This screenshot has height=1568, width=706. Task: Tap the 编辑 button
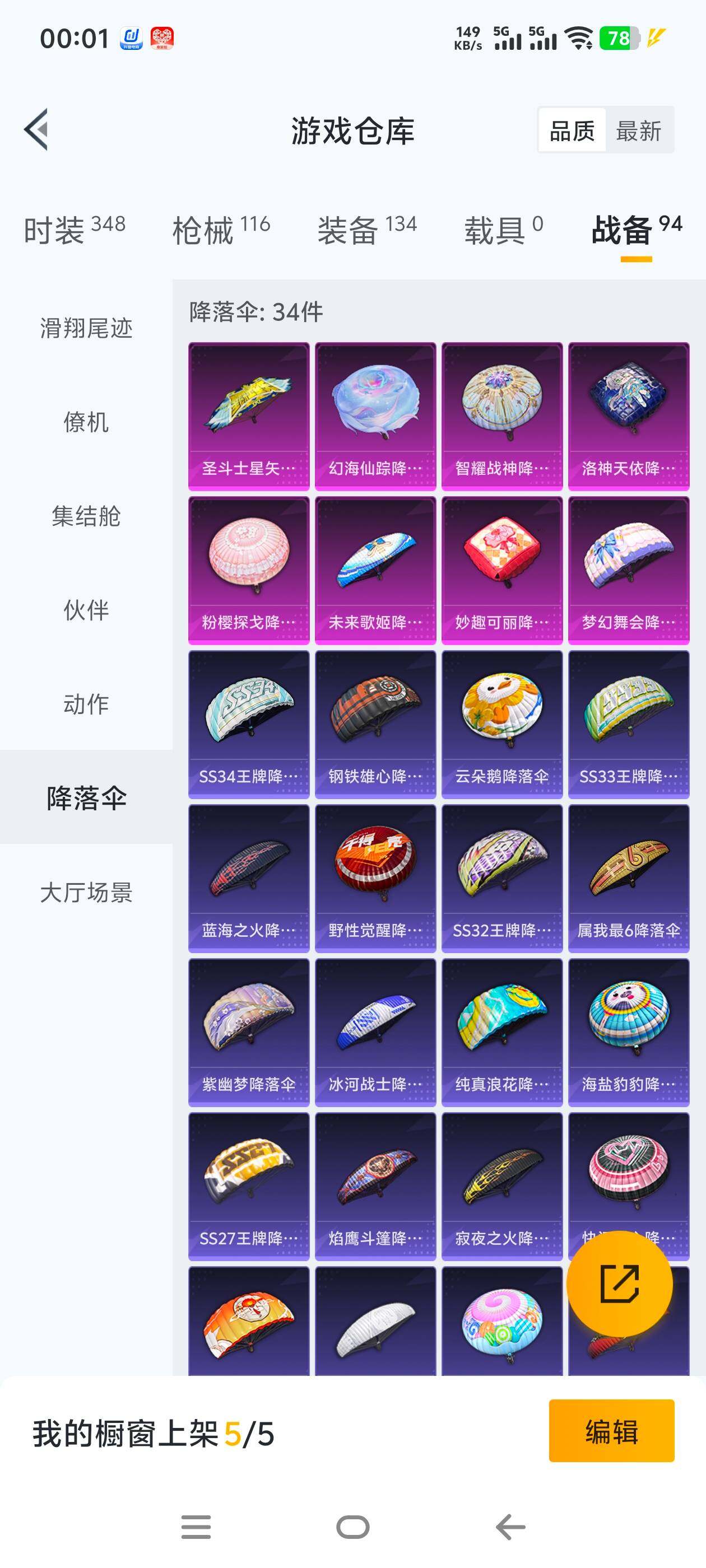(x=611, y=1431)
